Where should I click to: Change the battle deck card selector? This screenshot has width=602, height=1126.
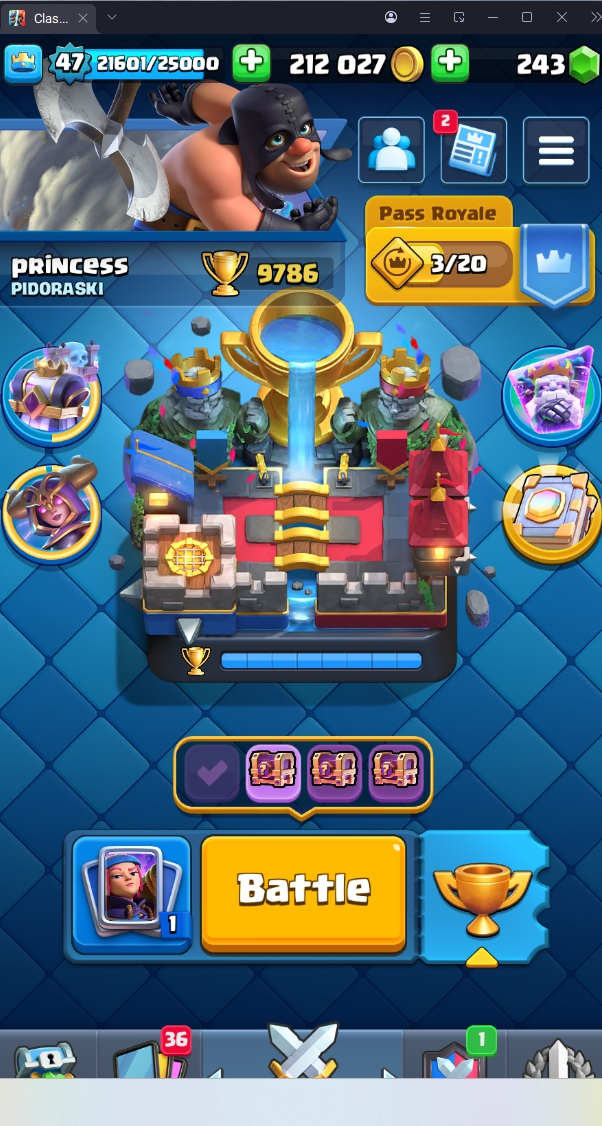132,891
